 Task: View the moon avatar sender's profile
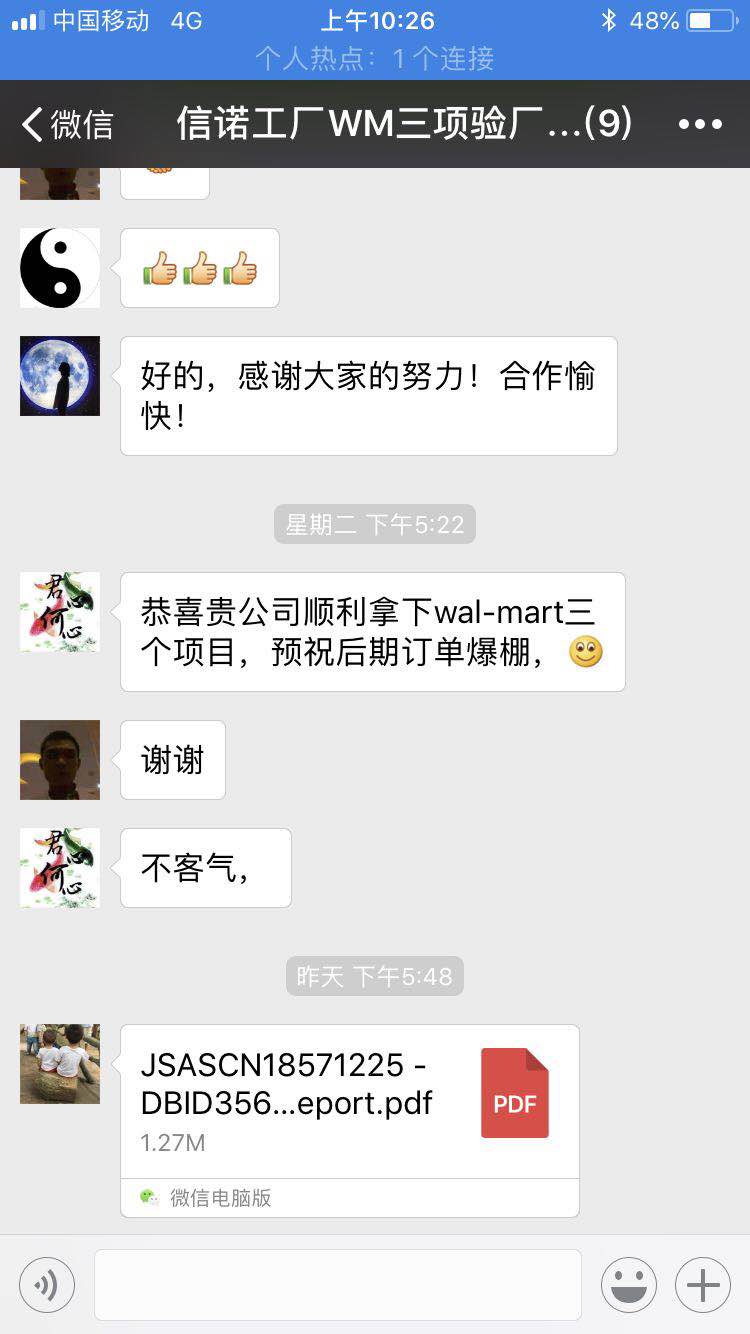click(x=60, y=376)
